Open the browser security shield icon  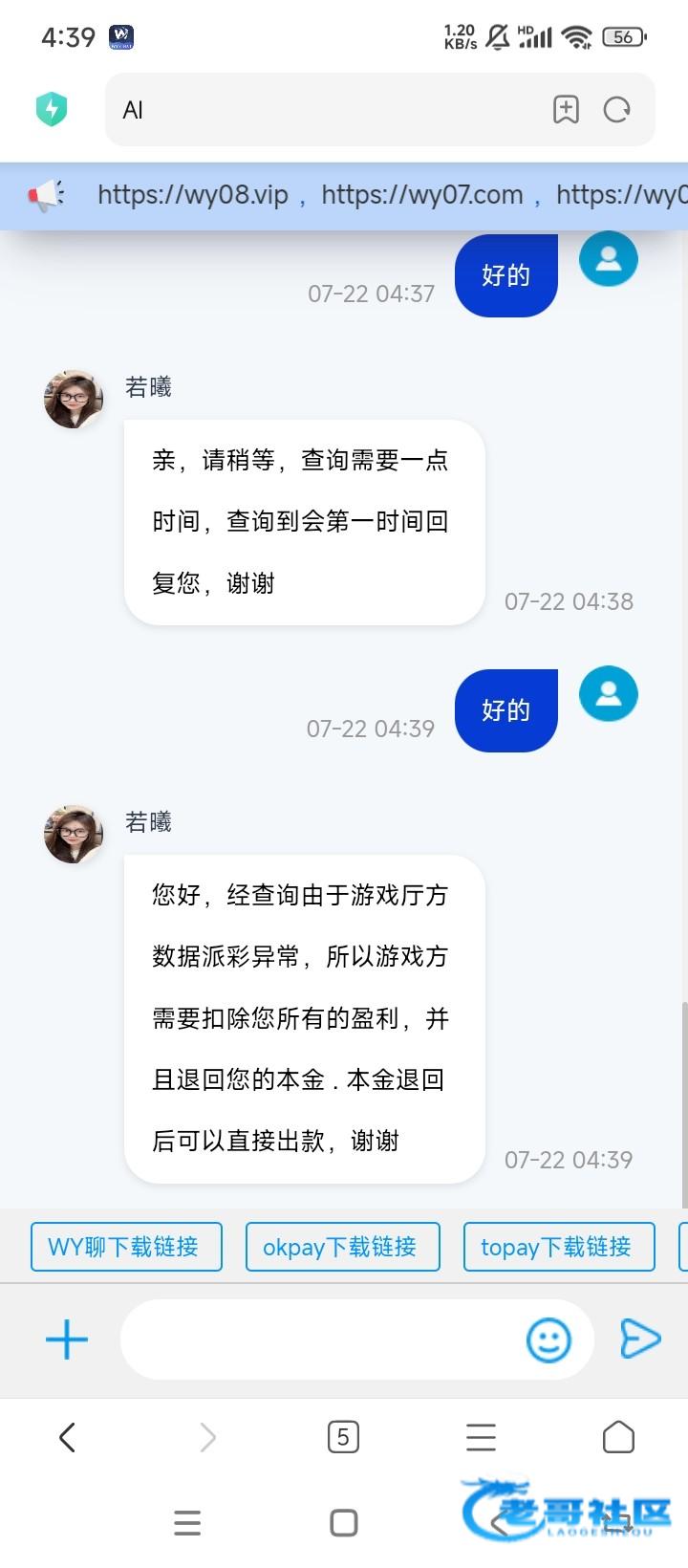[x=52, y=109]
